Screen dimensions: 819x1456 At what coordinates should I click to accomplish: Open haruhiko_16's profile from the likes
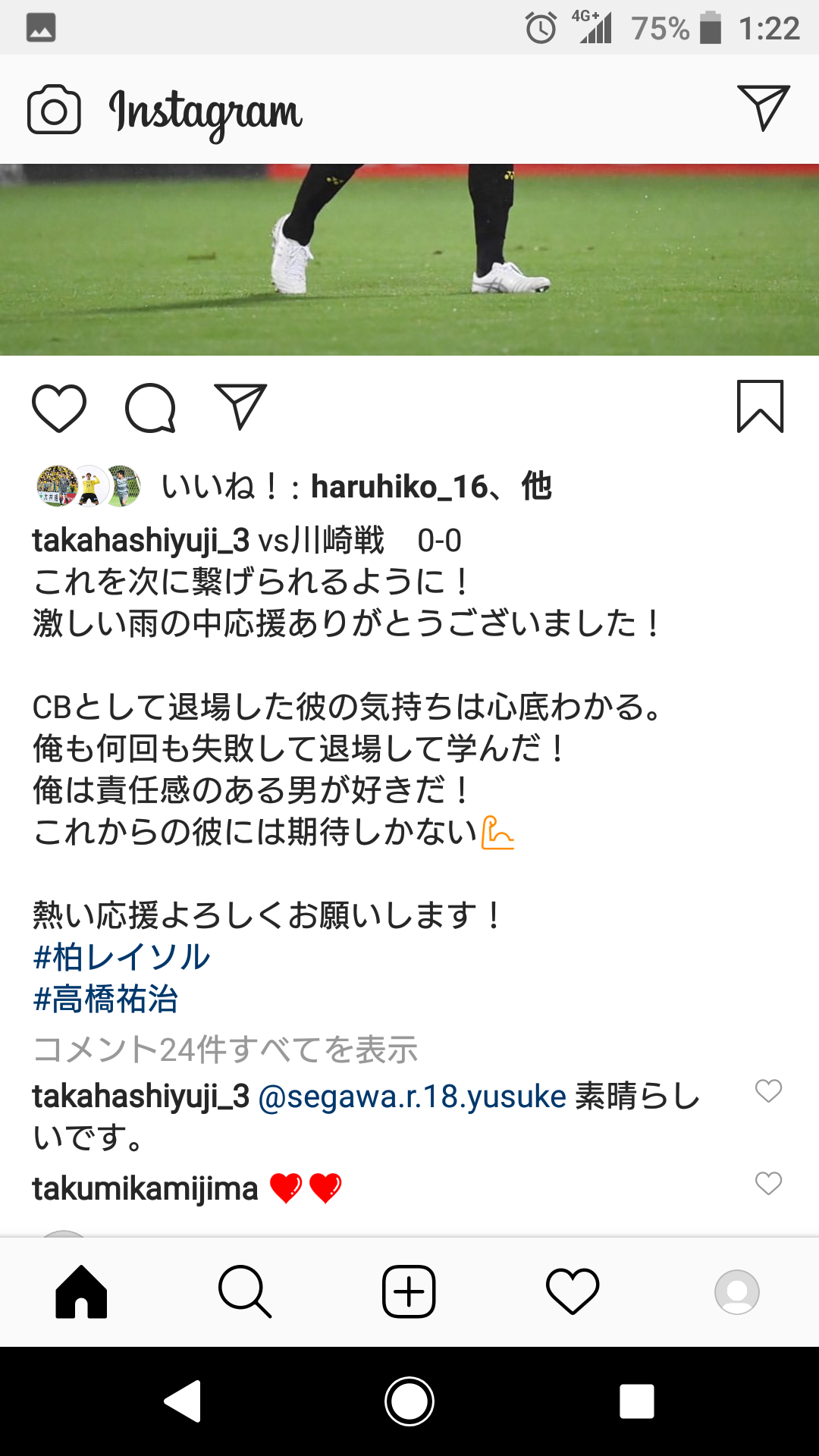399,487
